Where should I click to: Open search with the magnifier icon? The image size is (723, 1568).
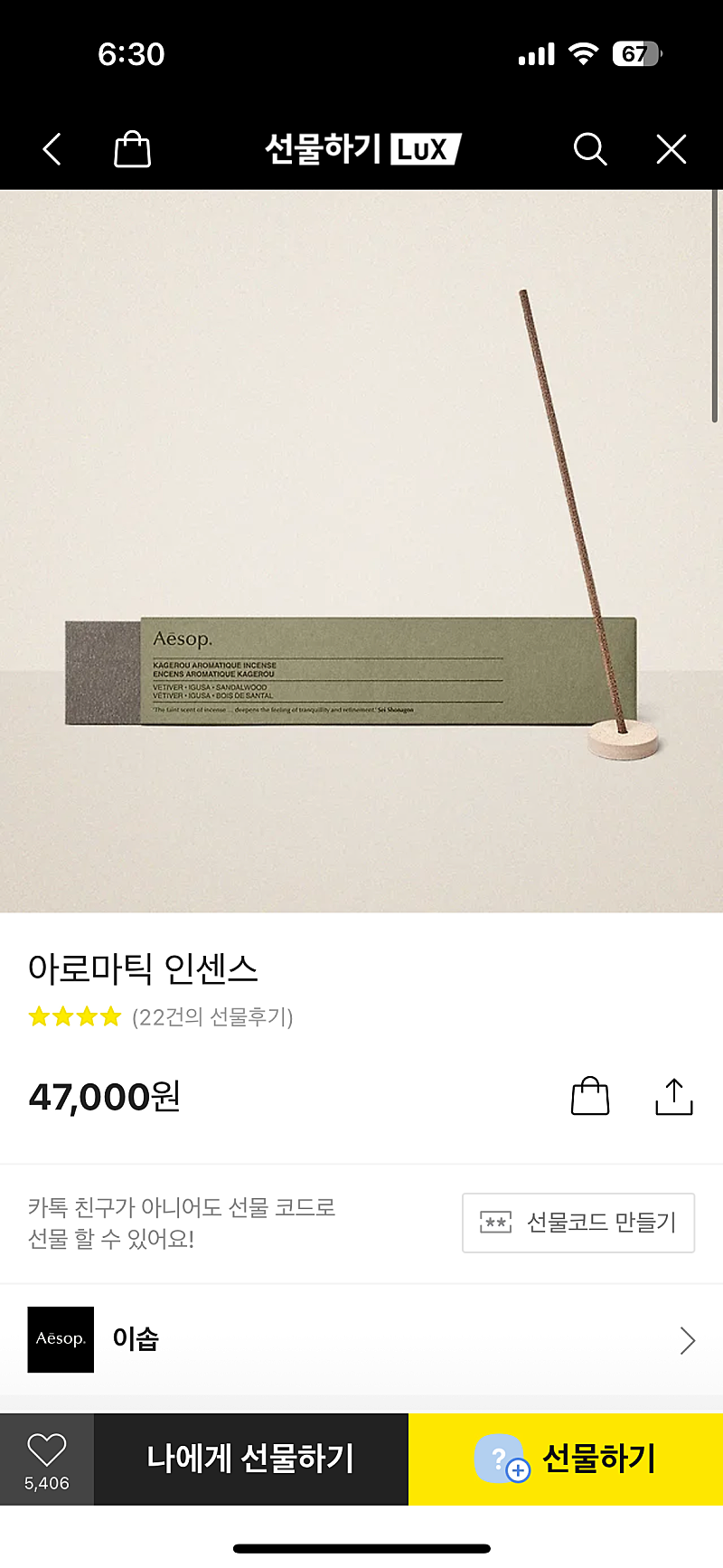(x=590, y=149)
